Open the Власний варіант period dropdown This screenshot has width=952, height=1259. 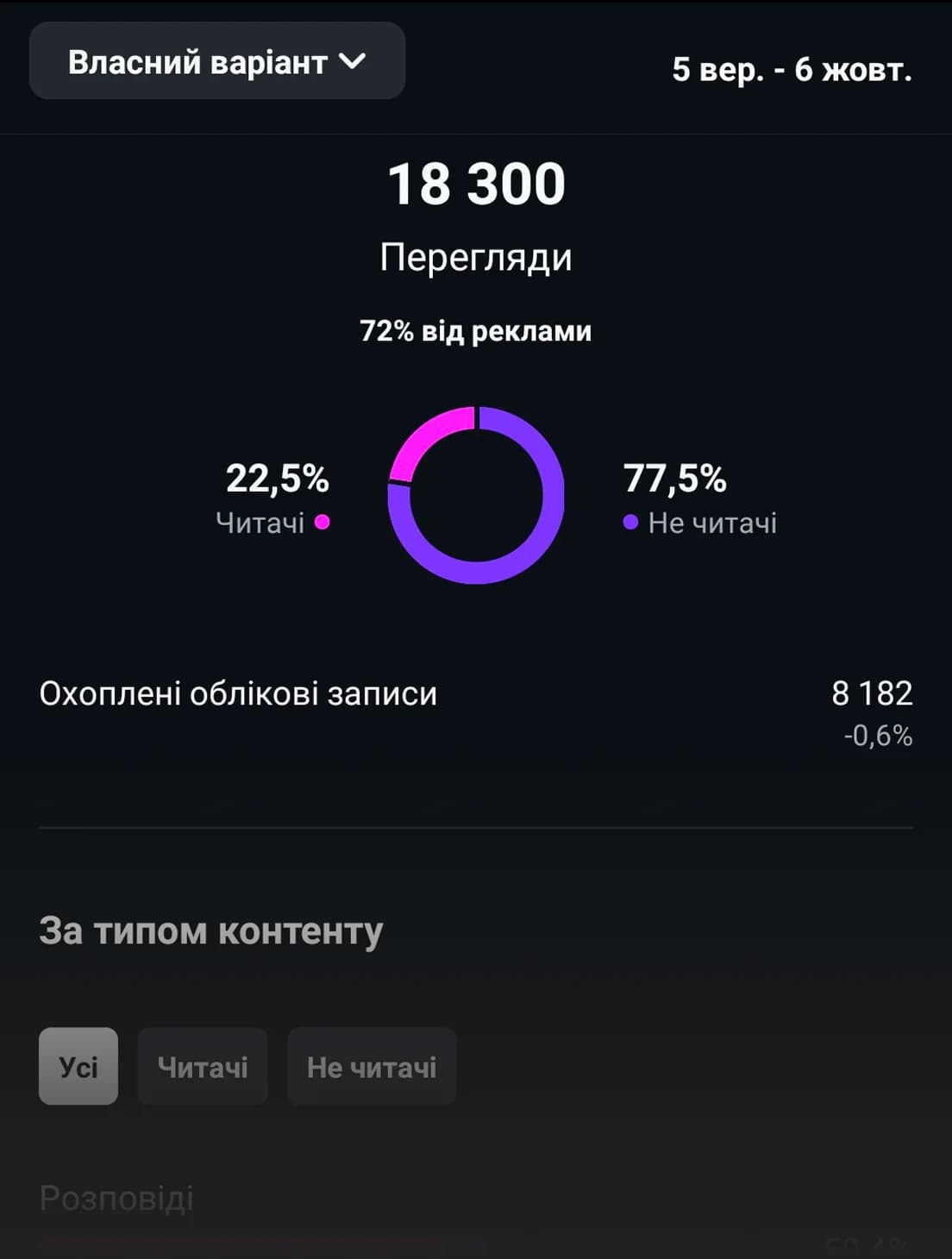(x=216, y=62)
